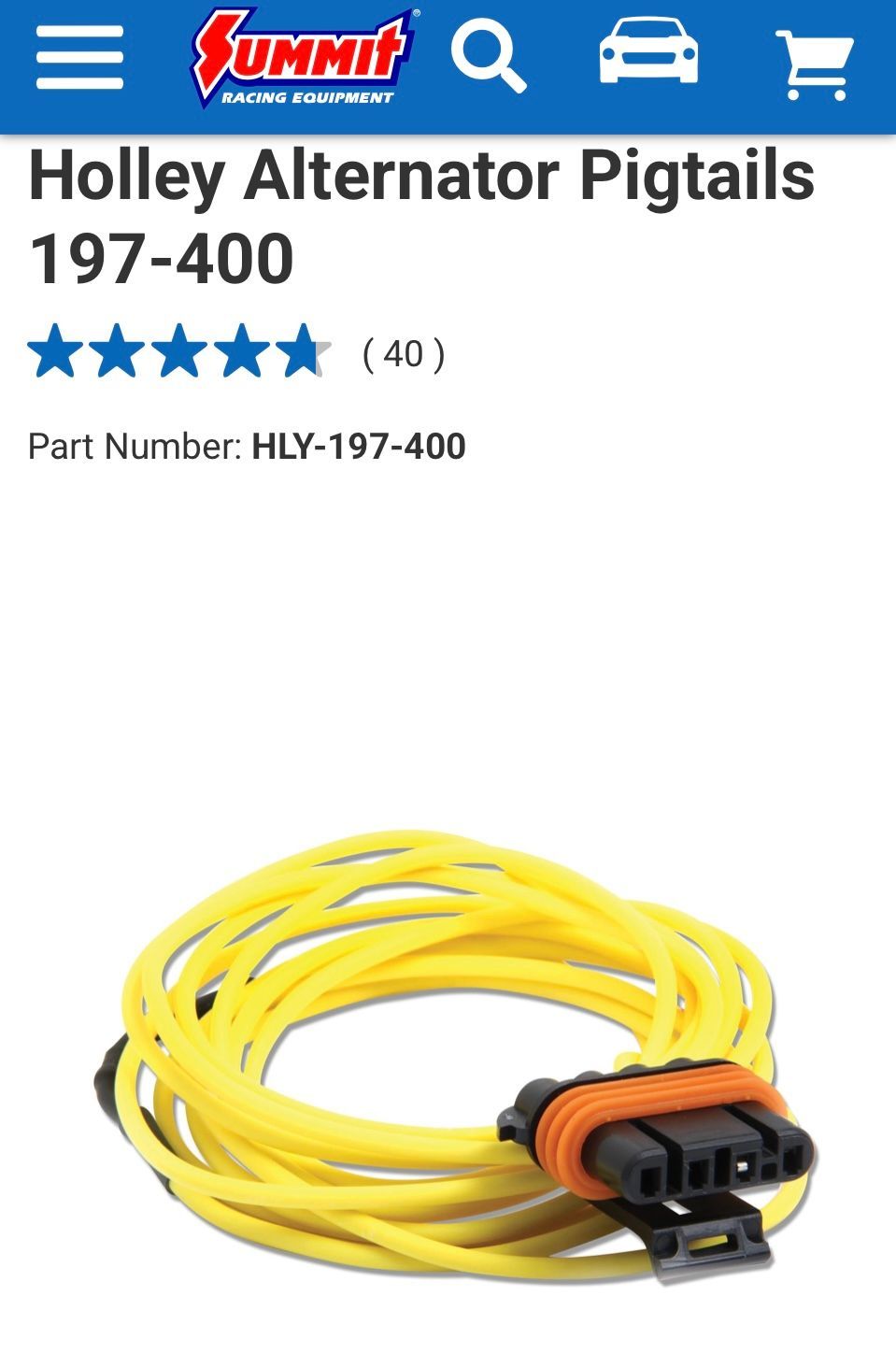Go to the Summit Racing home page
This screenshot has height=1353, width=896.
pos(302,57)
